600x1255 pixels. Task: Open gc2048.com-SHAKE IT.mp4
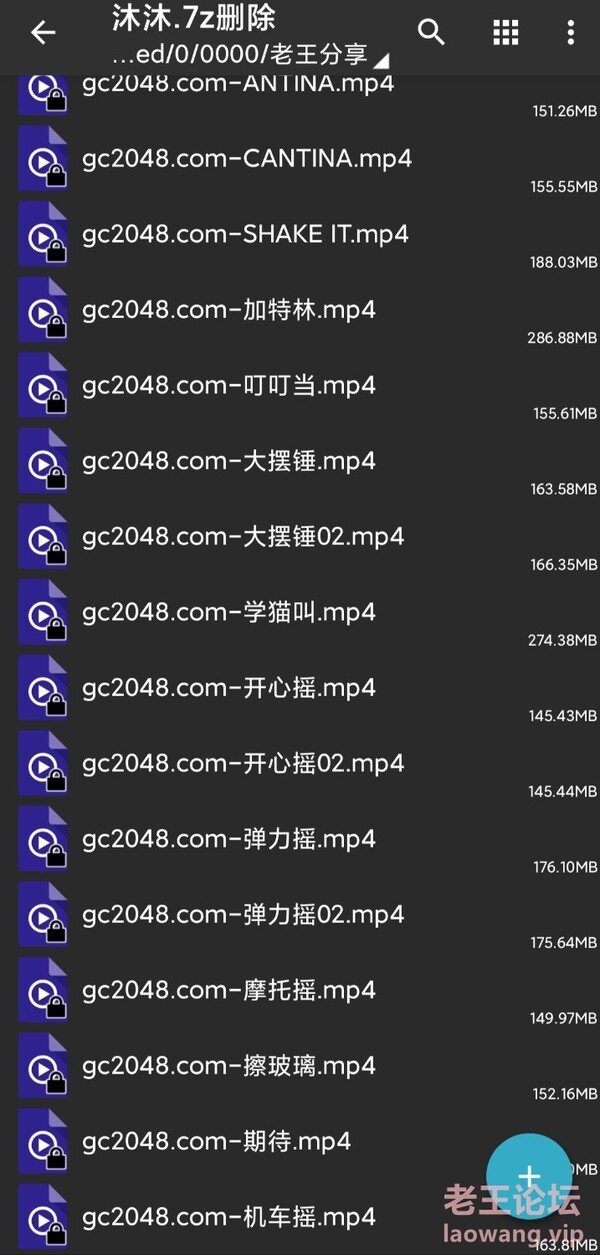pyautogui.click(x=245, y=235)
